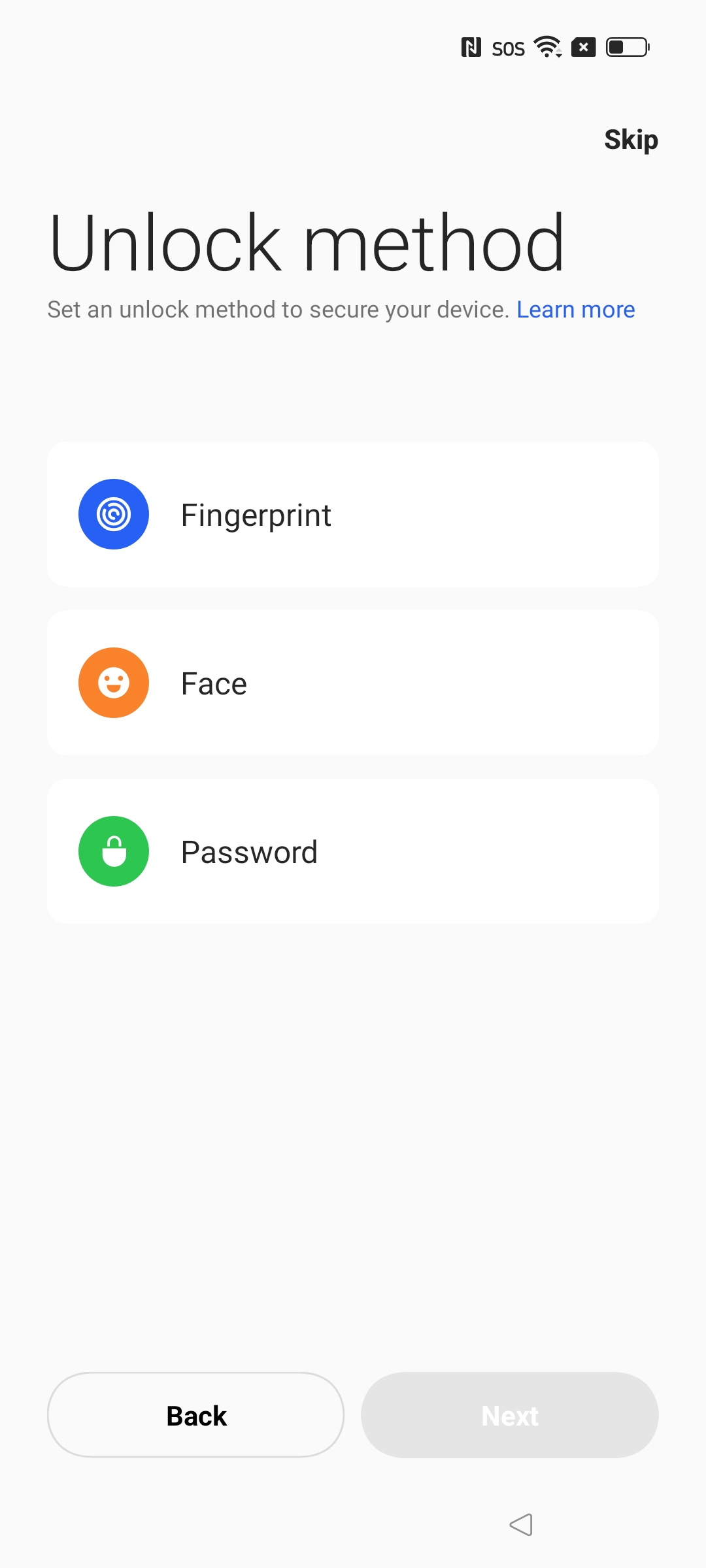Open the Learn more link
The height and width of the screenshot is (1568, 706).
576,310
